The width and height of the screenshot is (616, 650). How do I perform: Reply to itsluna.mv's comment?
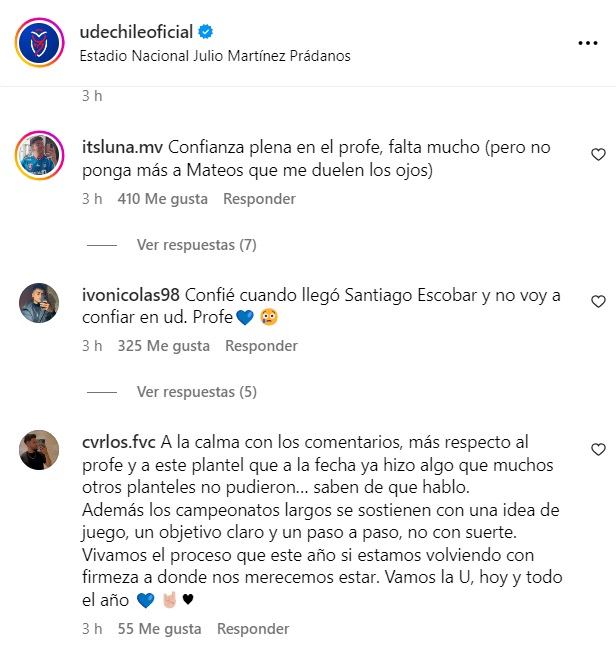coord(259,199)
